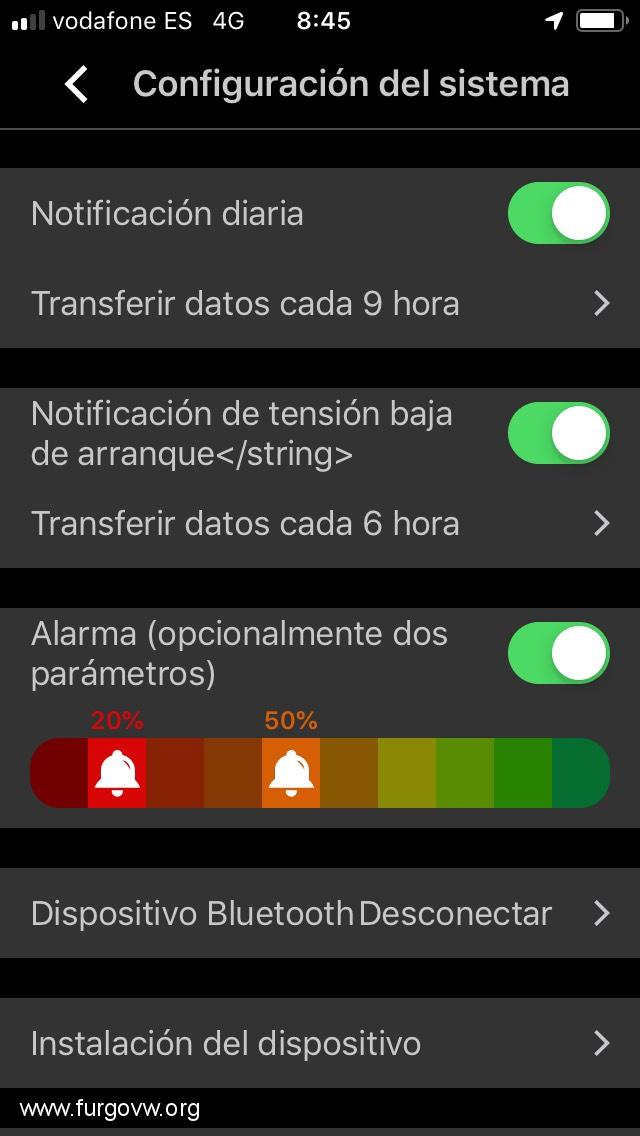Open Instalación del dispositivo
The image size is (640, 1136).
point(320,1043)
